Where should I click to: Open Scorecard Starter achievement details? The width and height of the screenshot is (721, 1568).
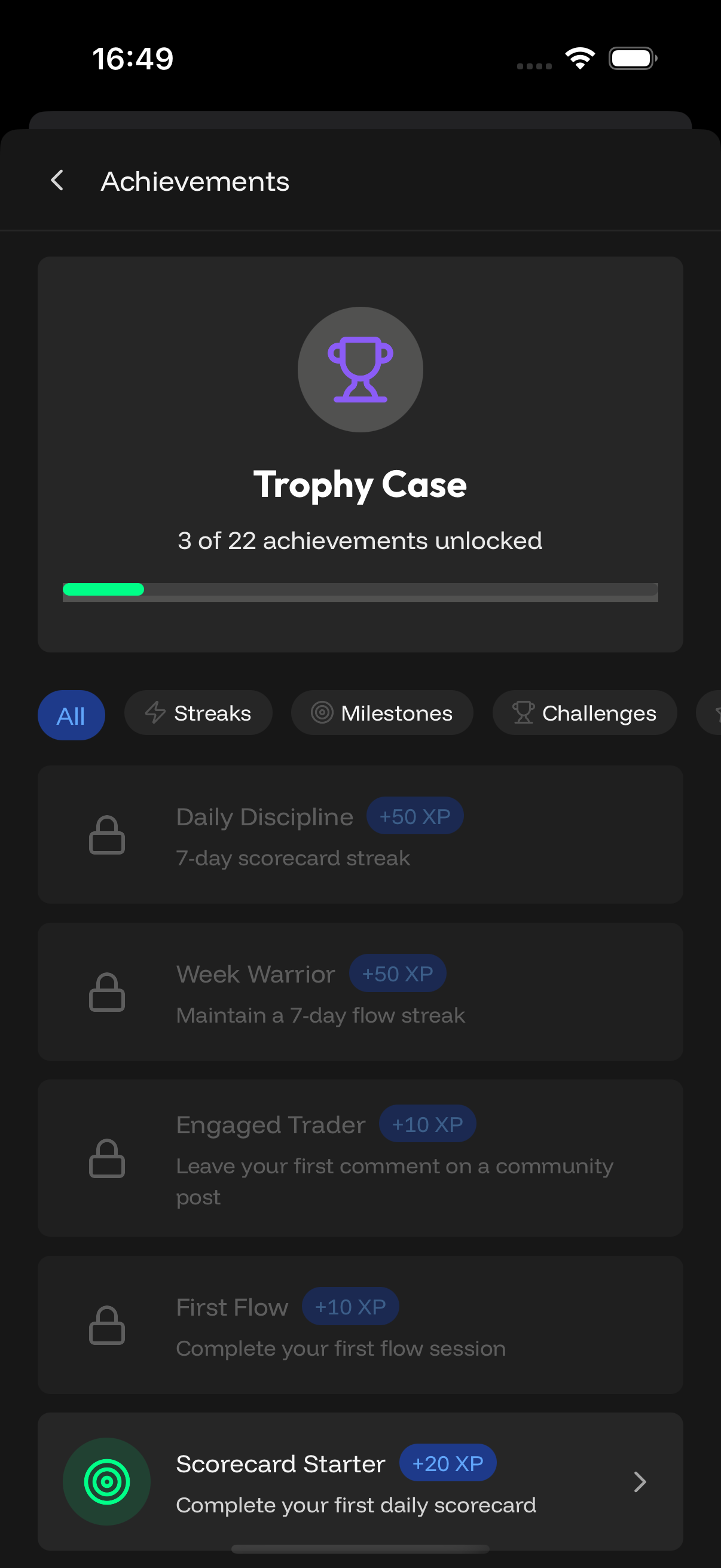360,1481
